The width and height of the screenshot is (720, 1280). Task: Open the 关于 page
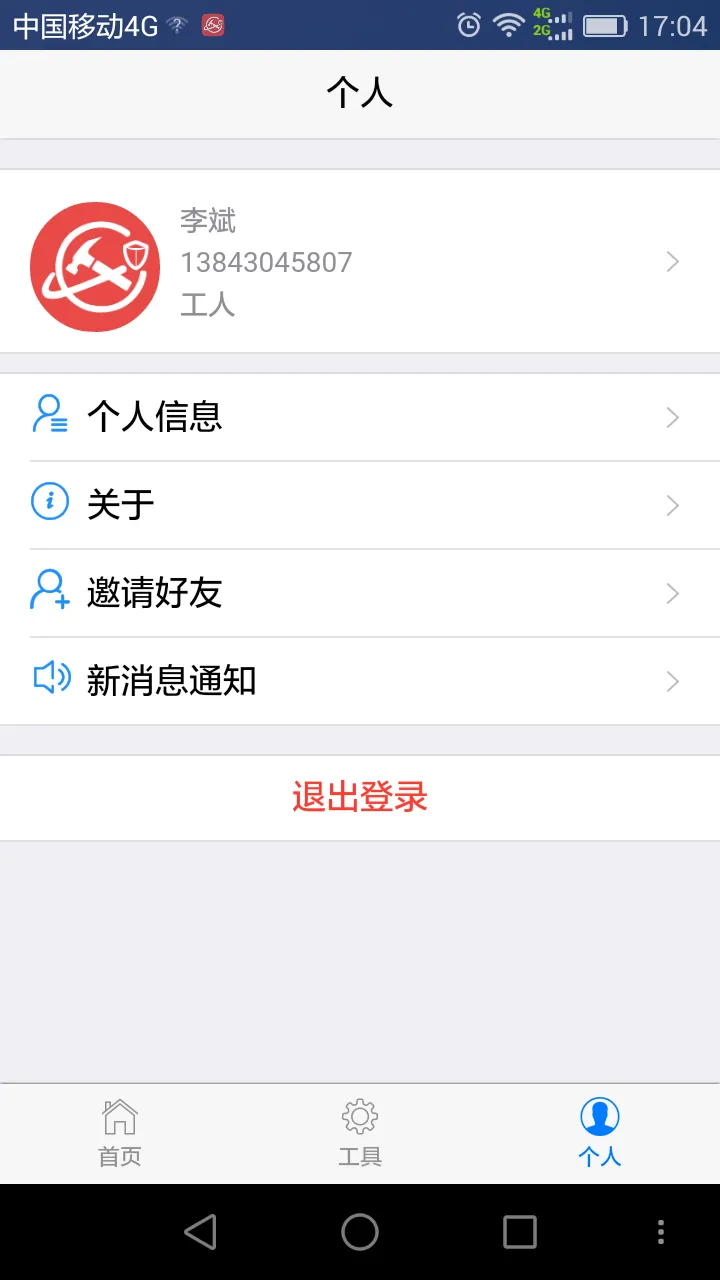click(360, 505)
